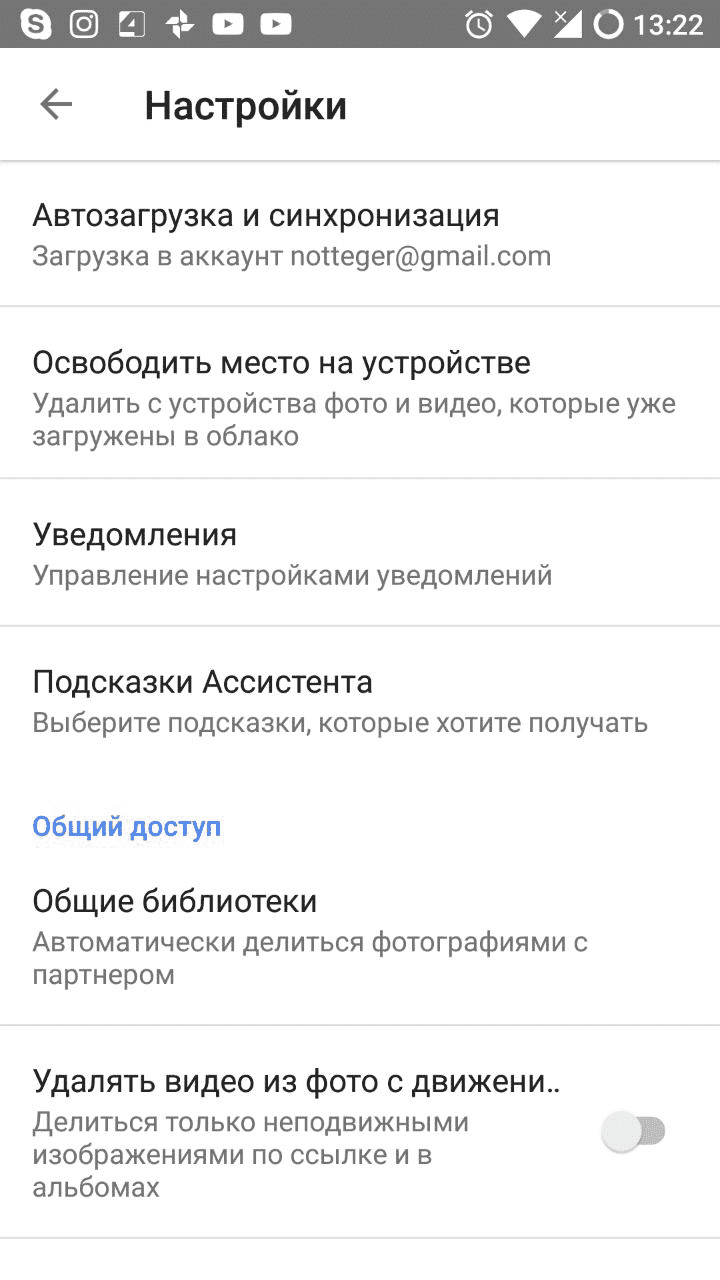720x1280 pixels.
Task: Open Освободить место на устройстве
Action: coord(360,393)
